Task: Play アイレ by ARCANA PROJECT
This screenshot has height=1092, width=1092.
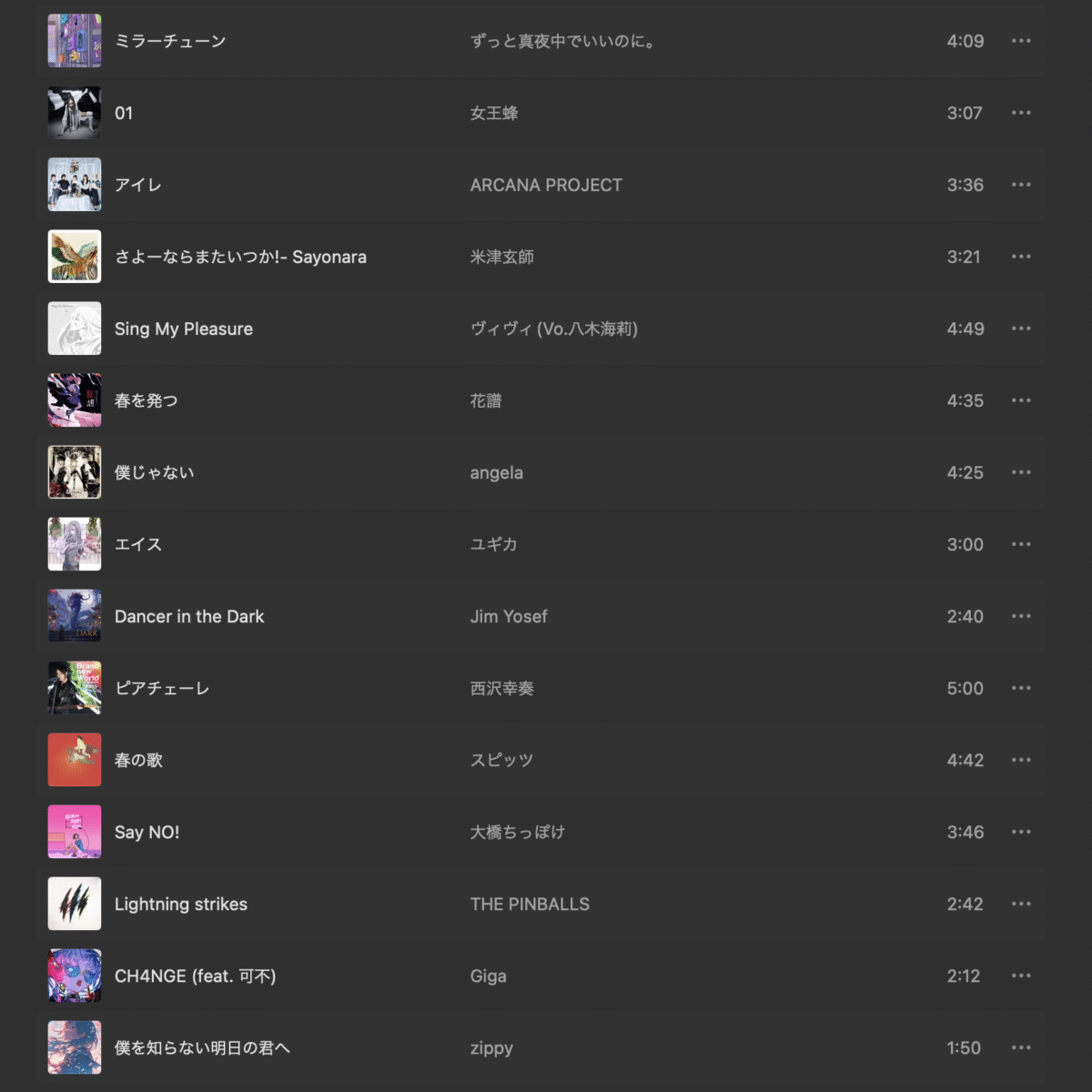Action: [x=75, y=185]
